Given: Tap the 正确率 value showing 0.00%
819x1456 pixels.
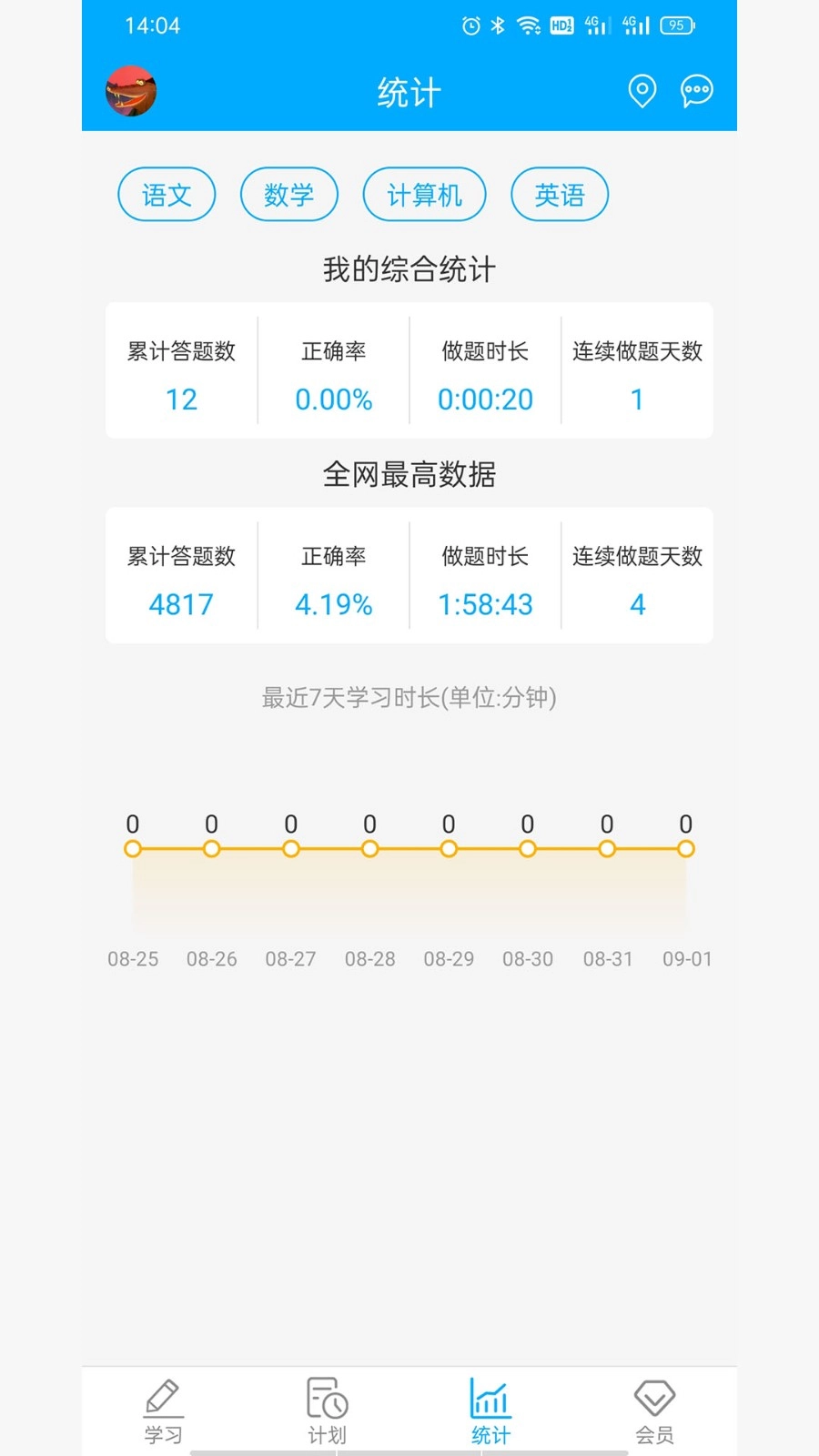Looking at the screenshot, I should point(333,399).
